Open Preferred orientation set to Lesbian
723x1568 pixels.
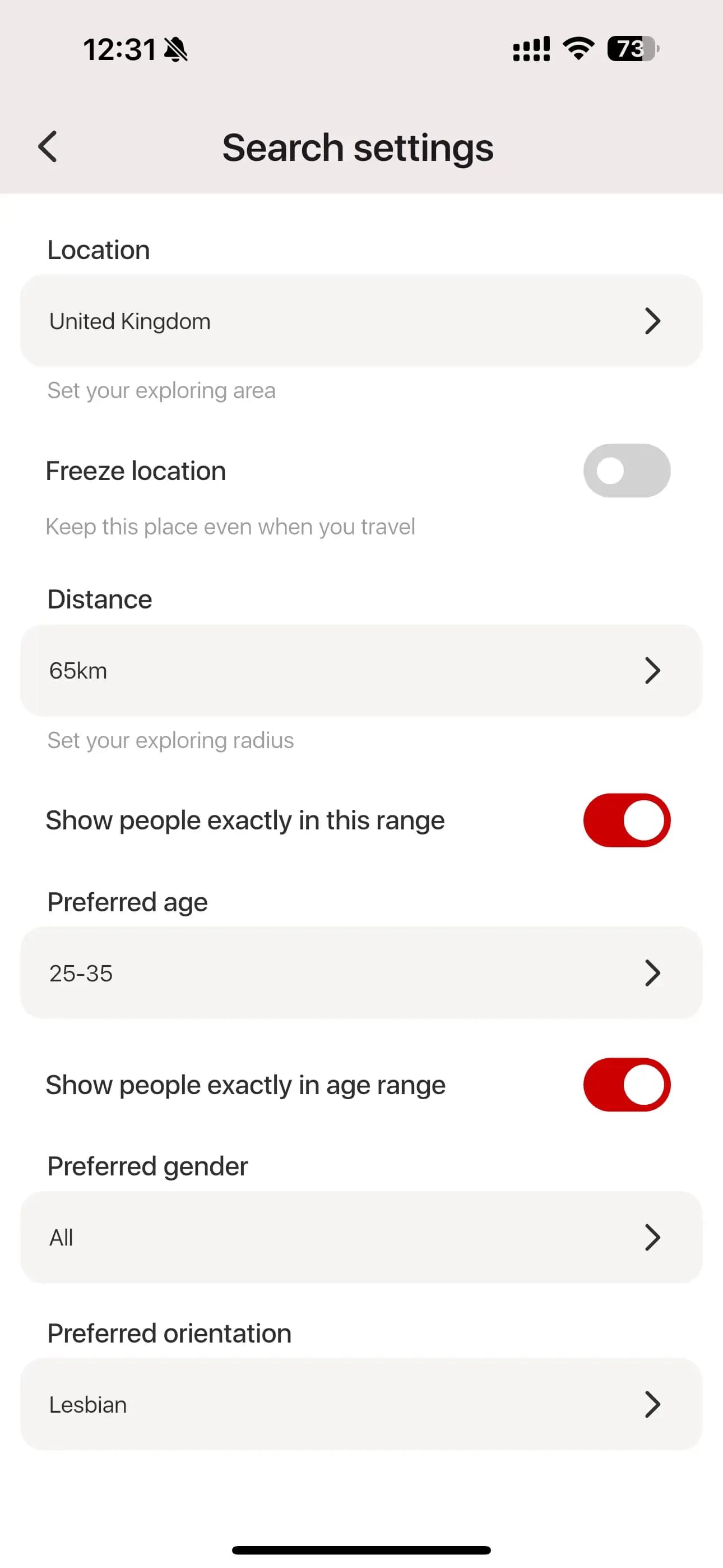click(x=361, y=1404)
